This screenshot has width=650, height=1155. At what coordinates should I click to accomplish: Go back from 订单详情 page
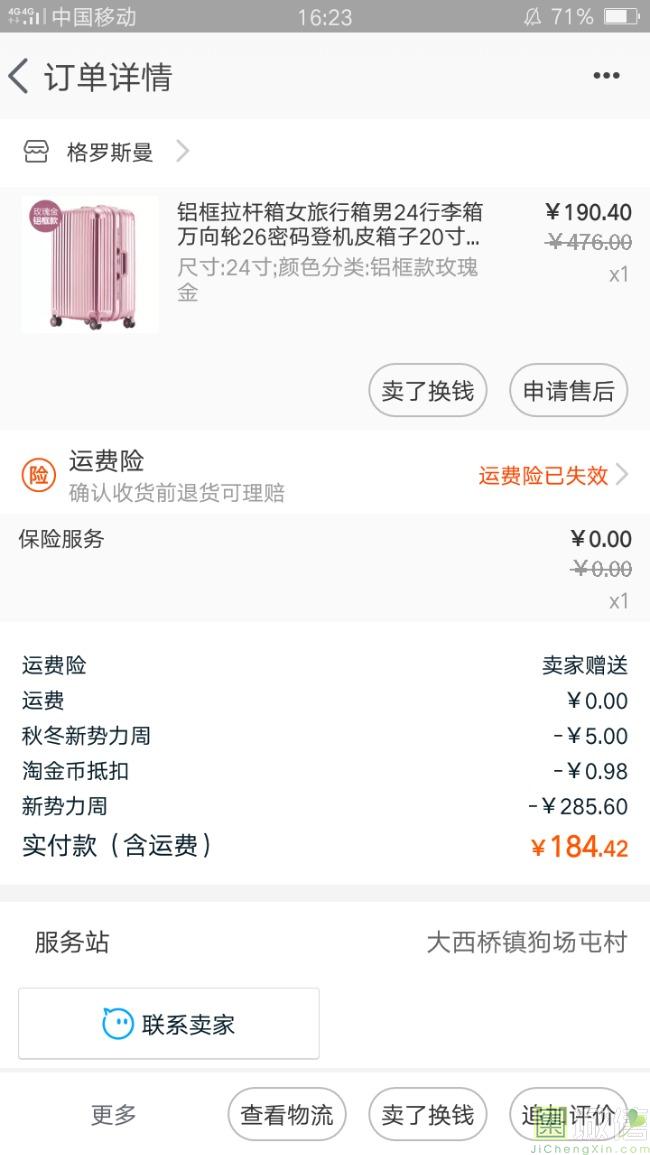pos(20,77)
